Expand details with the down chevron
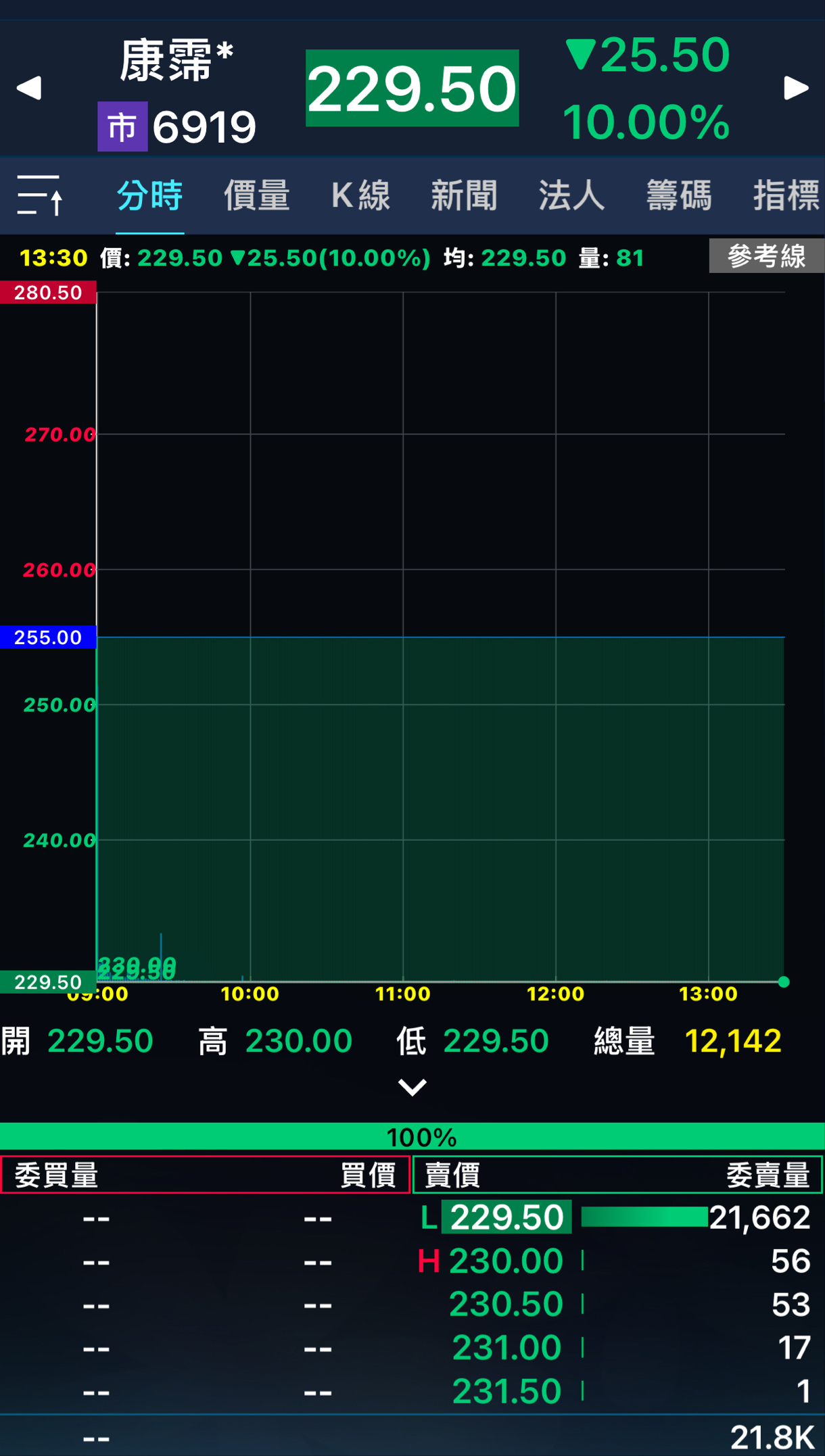 (412, 1087)
